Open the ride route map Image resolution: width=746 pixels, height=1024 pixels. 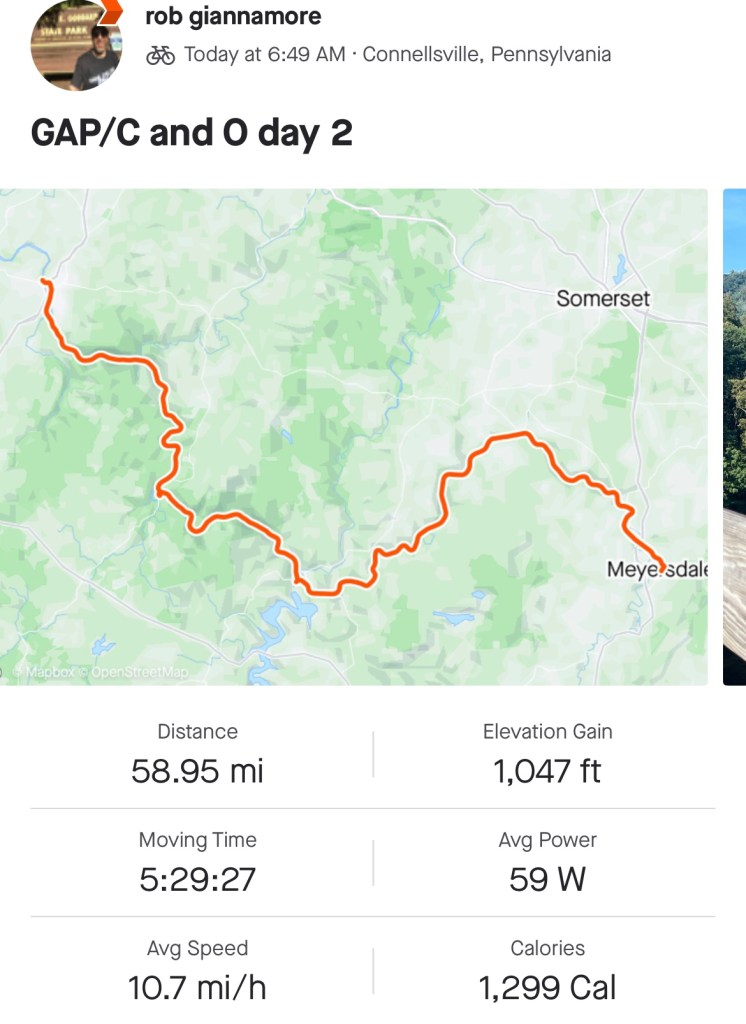coord(354,437)
